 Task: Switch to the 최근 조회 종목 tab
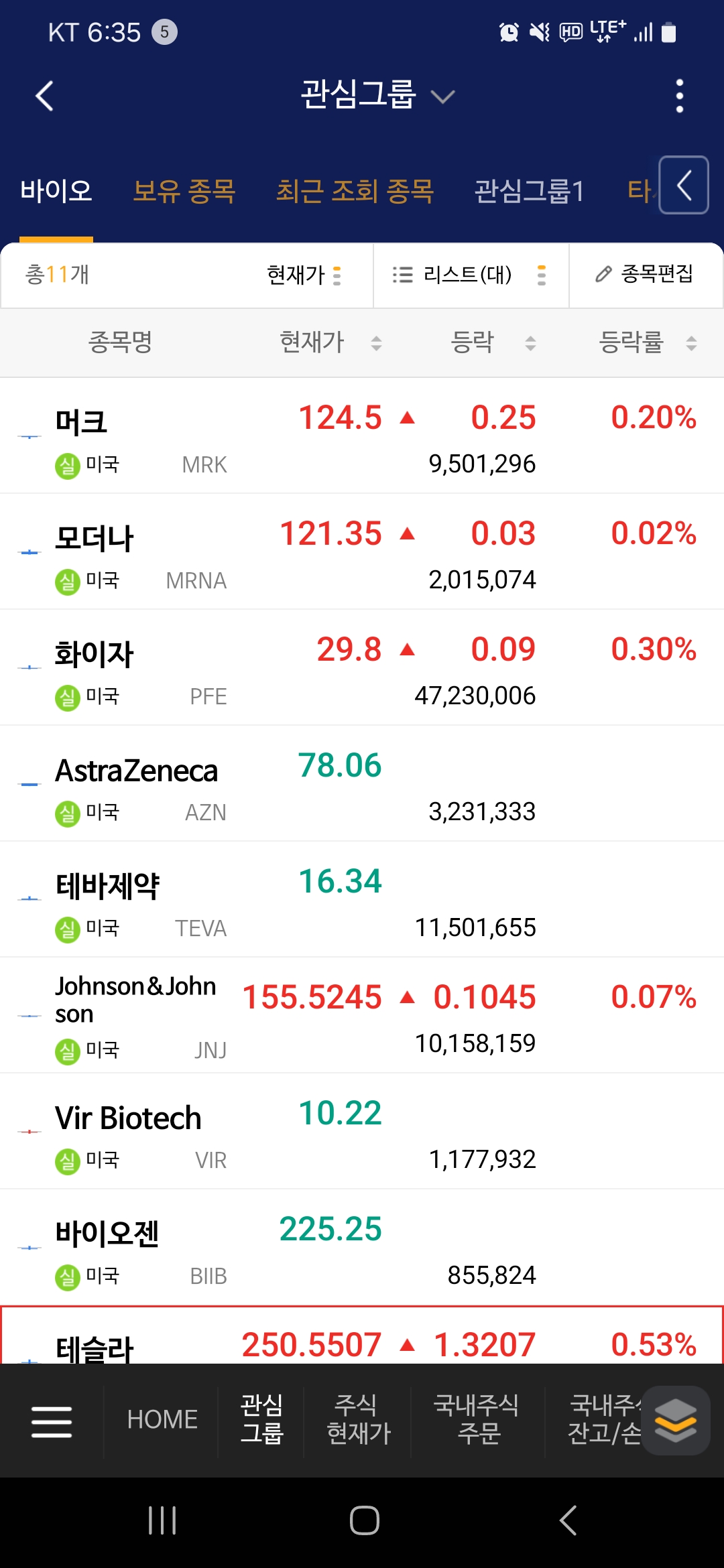tap(355, 191)
